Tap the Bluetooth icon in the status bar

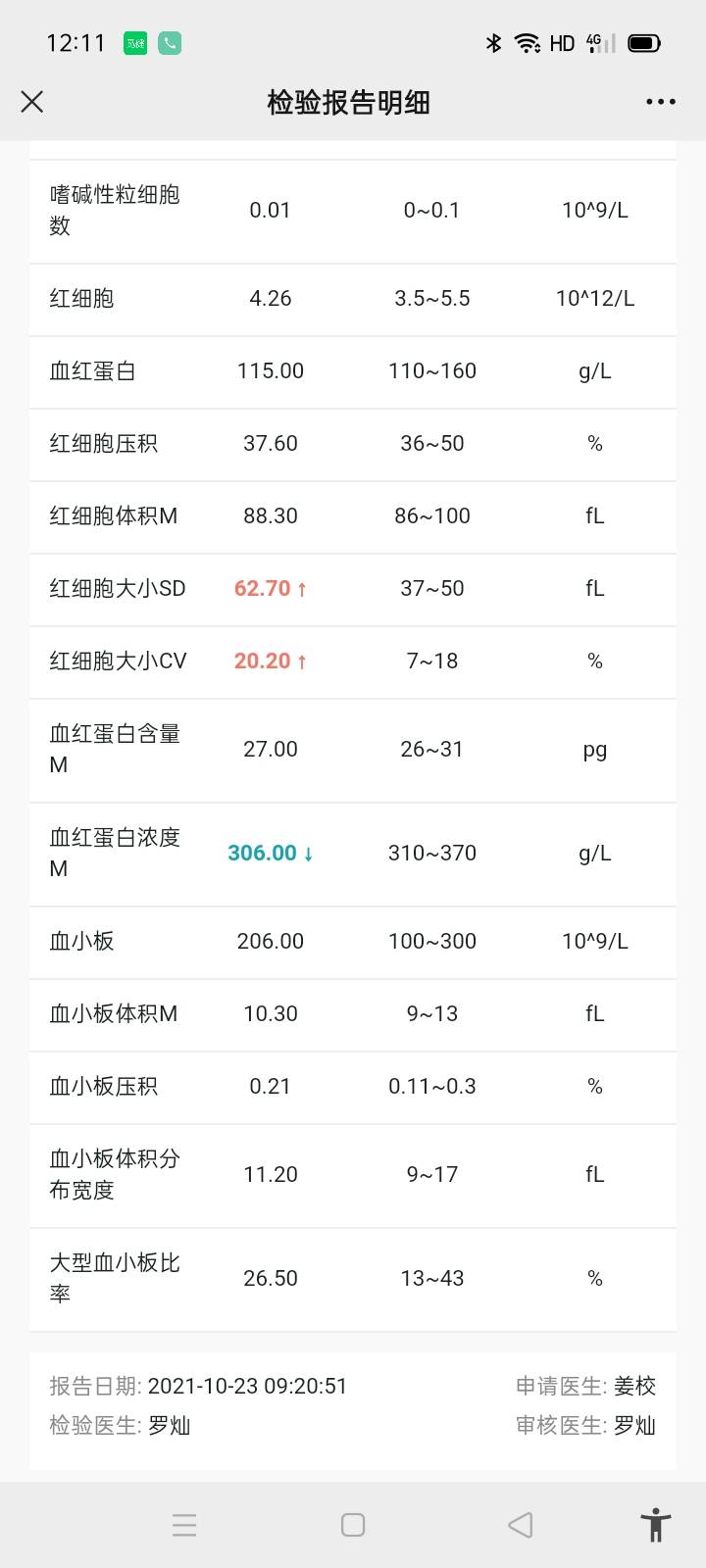pyautogui.click(x=492, y=43)
